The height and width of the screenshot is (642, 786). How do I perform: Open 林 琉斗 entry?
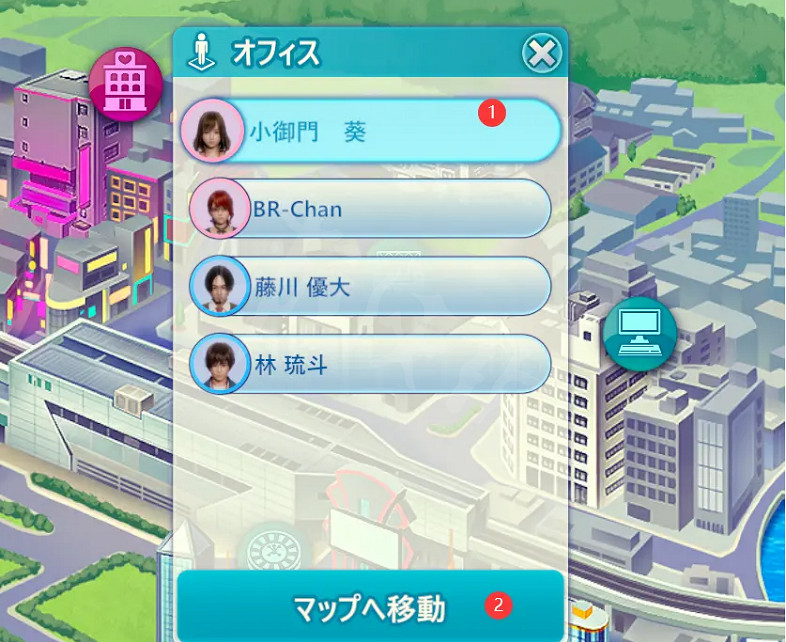pos(370,364)
